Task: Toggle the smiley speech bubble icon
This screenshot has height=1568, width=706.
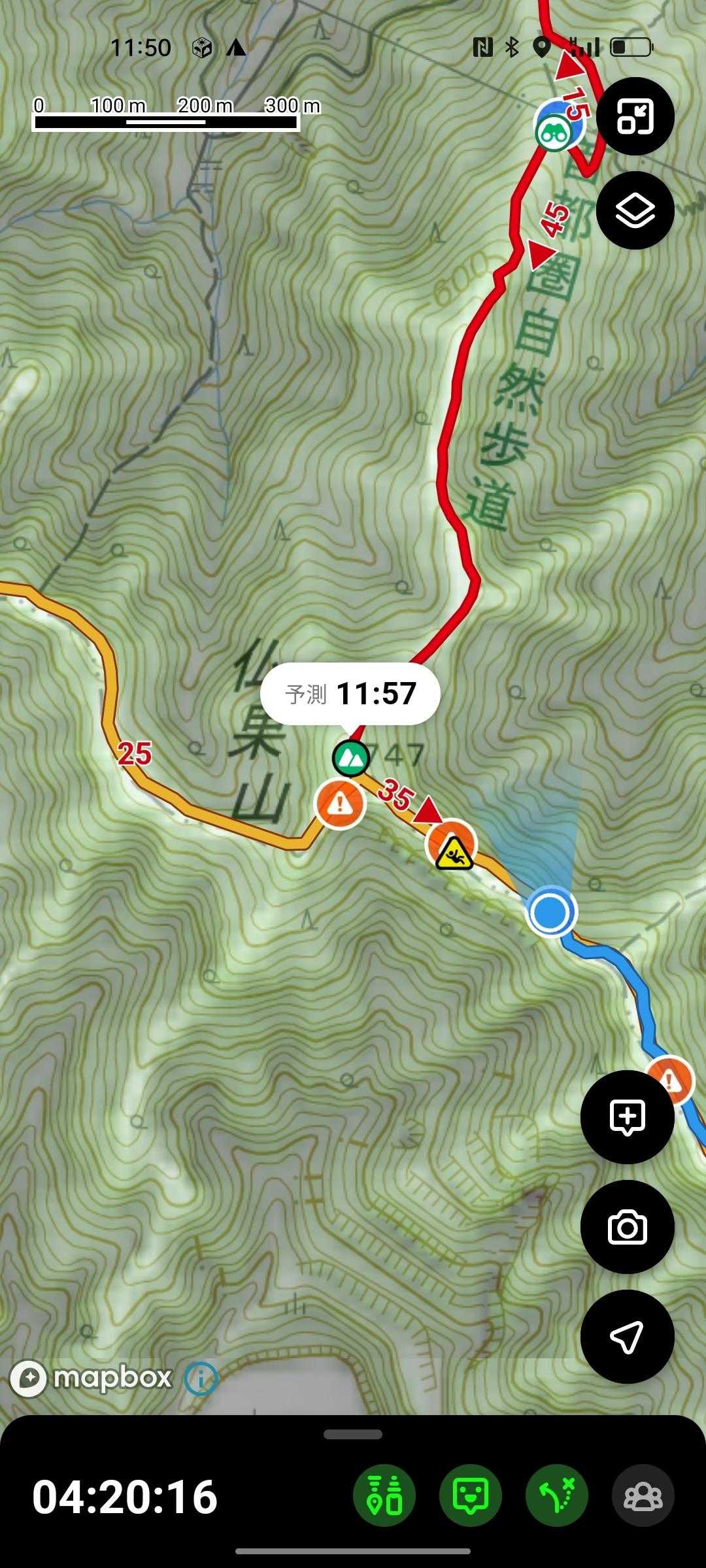Action: [x=471, y=1495]
